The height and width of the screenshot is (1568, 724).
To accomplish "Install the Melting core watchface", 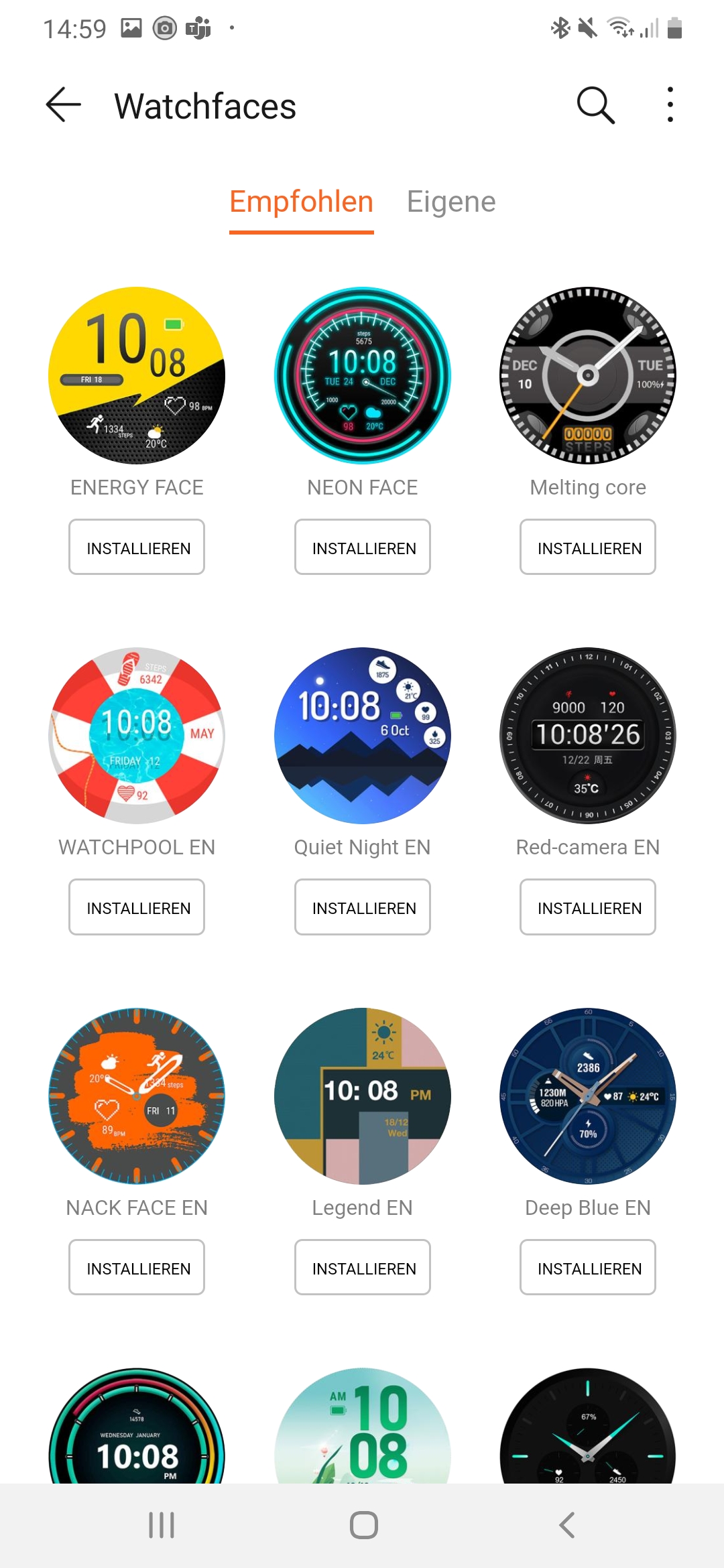I will [588, 547].
